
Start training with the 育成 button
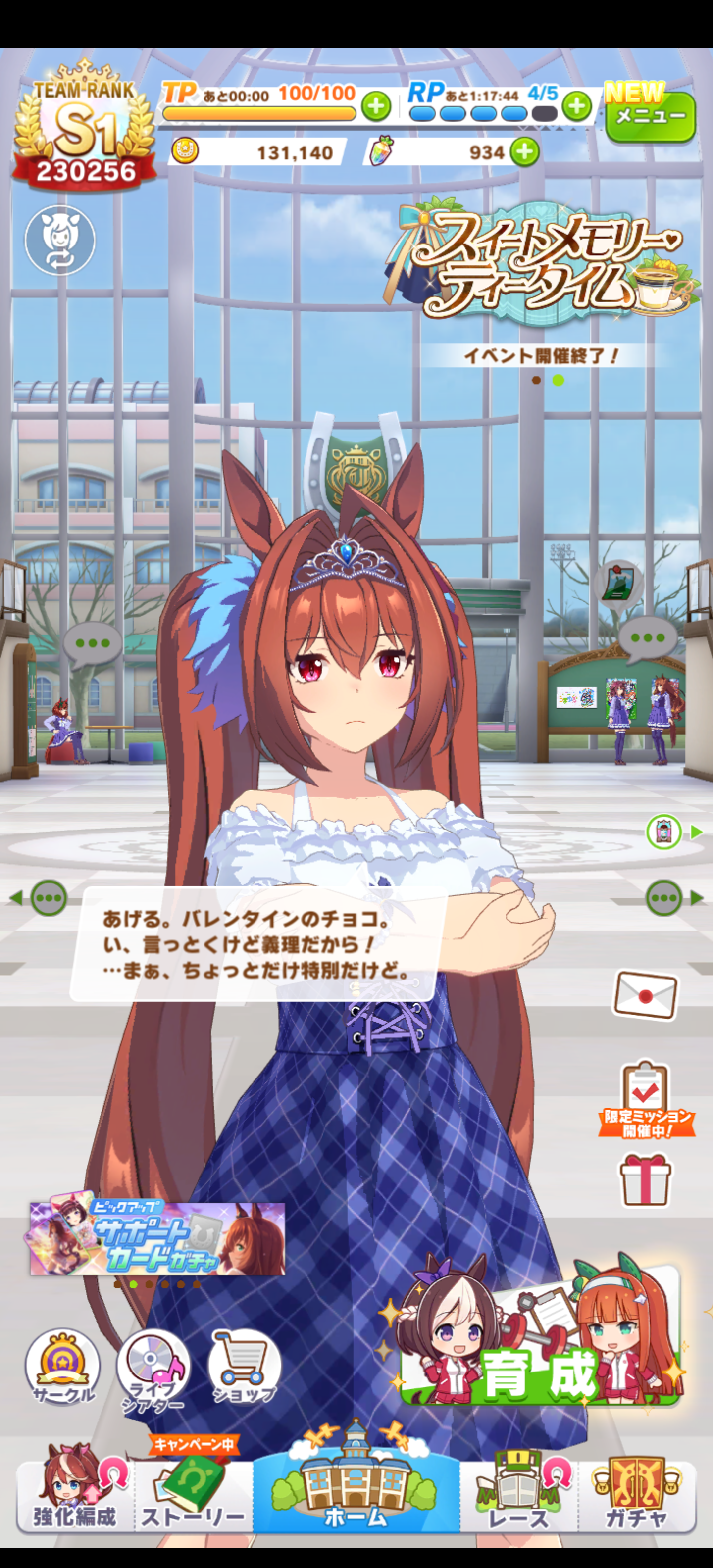539,1362
